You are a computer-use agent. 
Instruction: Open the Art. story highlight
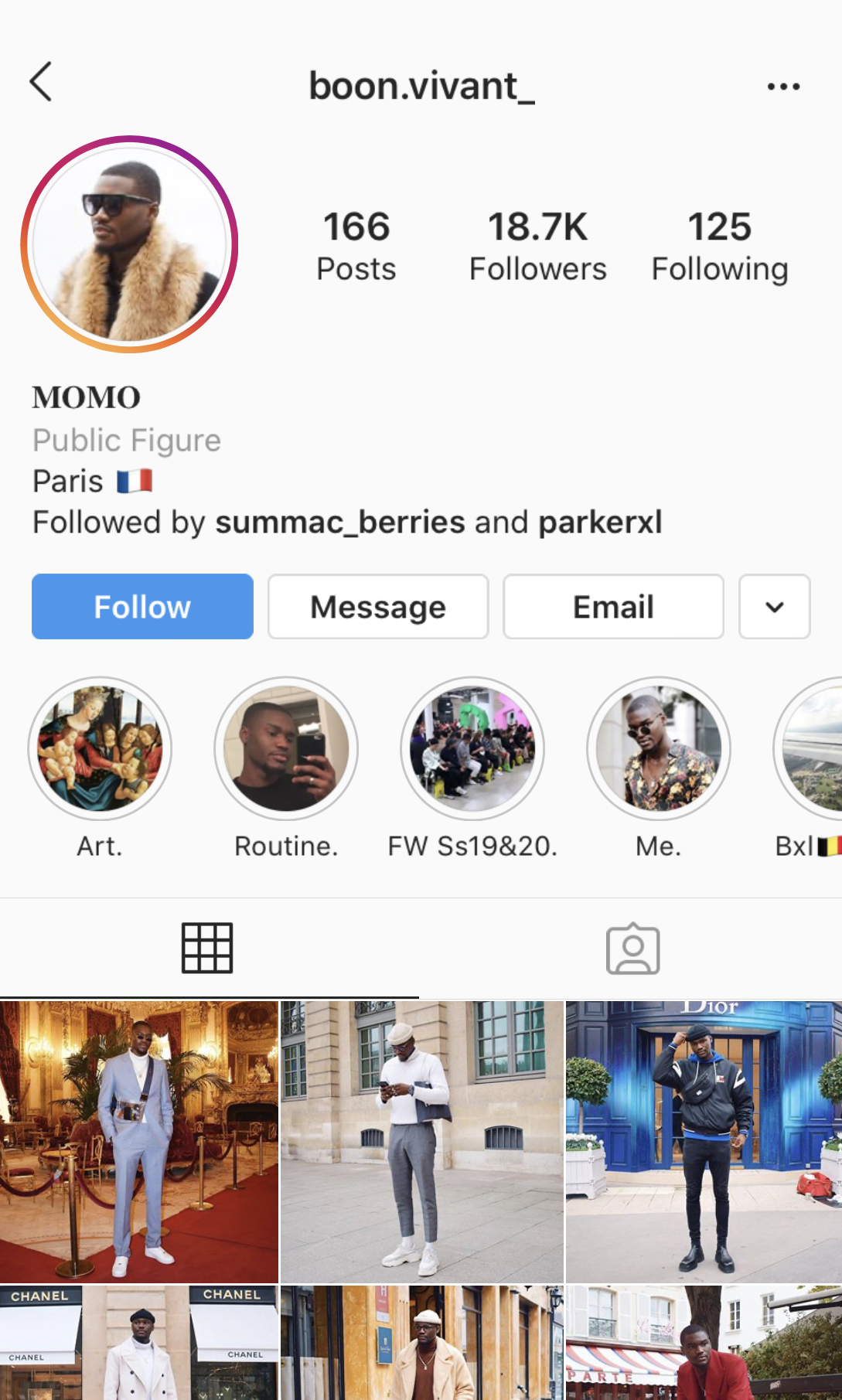click(x=100, y=748)
